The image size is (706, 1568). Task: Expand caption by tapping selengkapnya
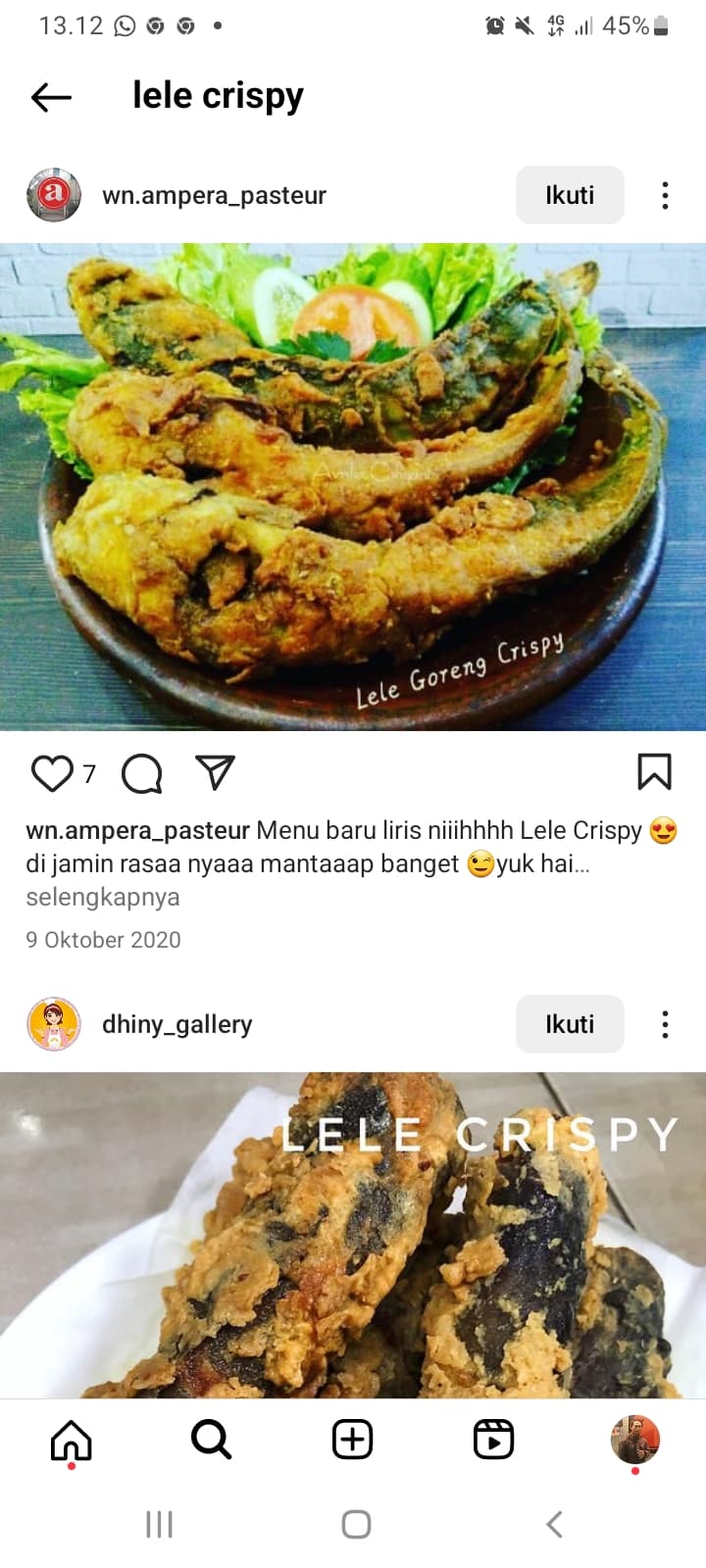pos(102,897)
